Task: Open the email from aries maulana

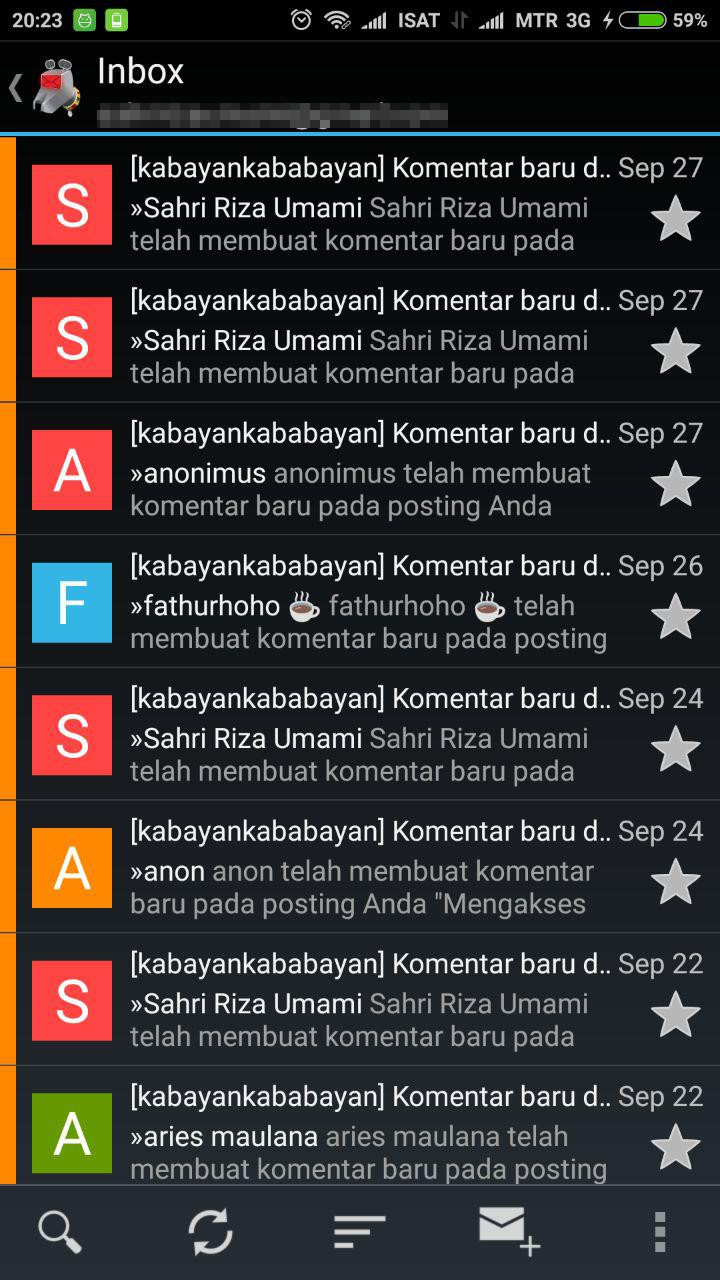Action: click(370, 1136)
